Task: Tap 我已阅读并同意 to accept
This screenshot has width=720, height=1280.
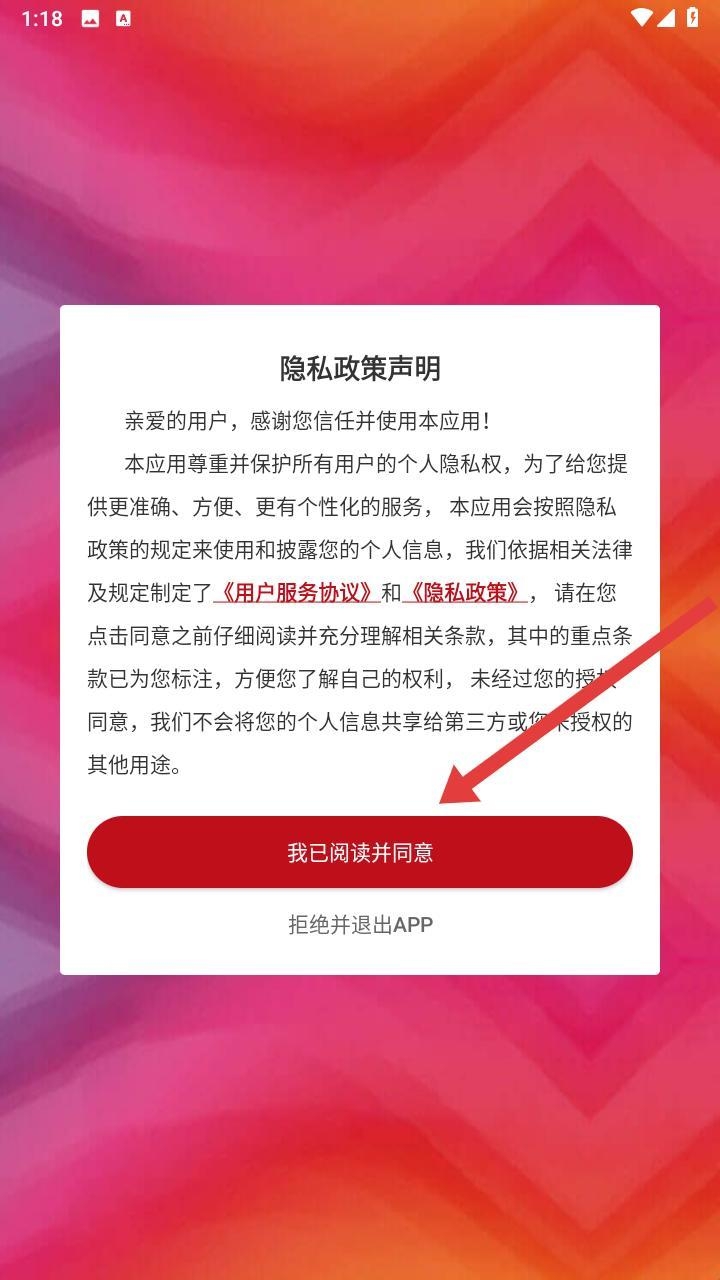Action: point(360,852)
